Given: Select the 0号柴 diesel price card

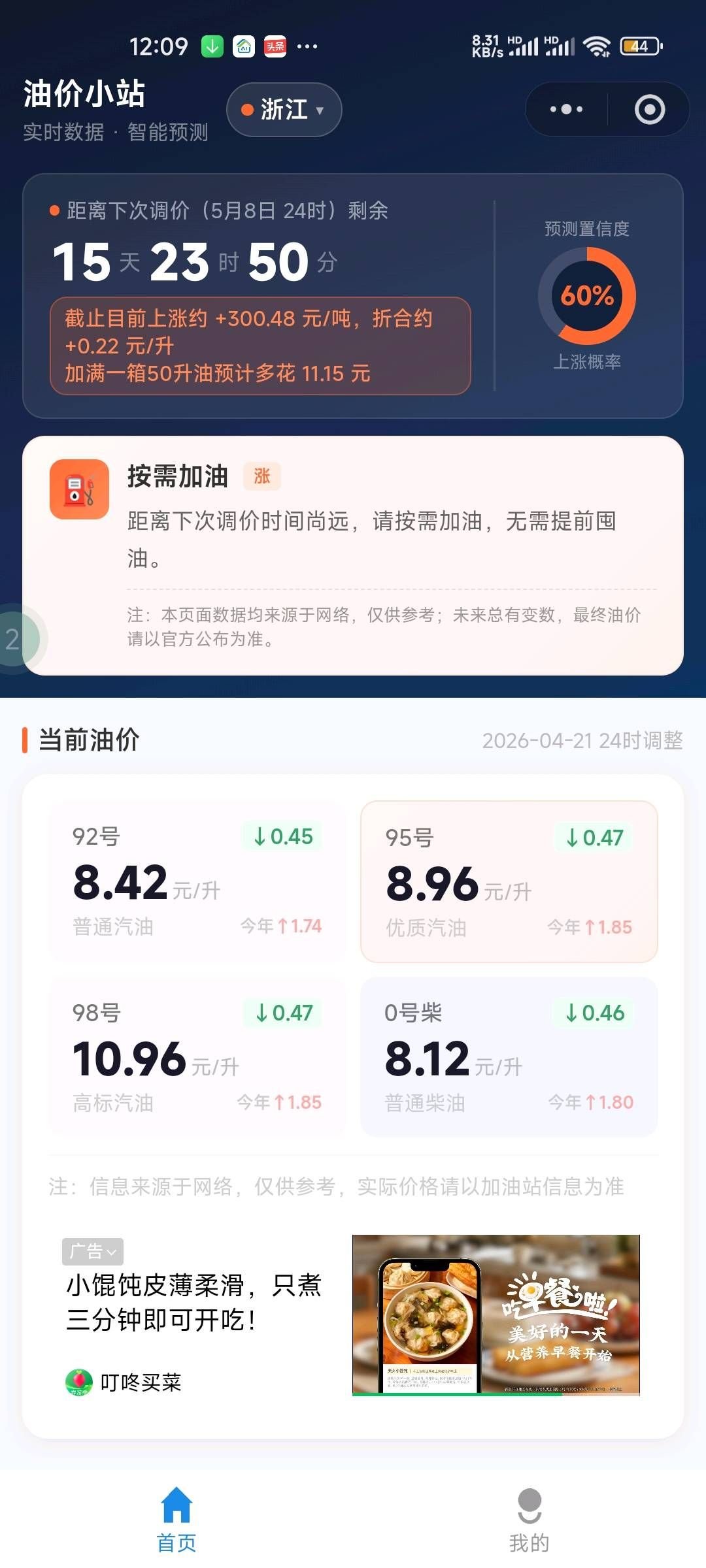Looking at the screenshot, I should point(509,1056).
